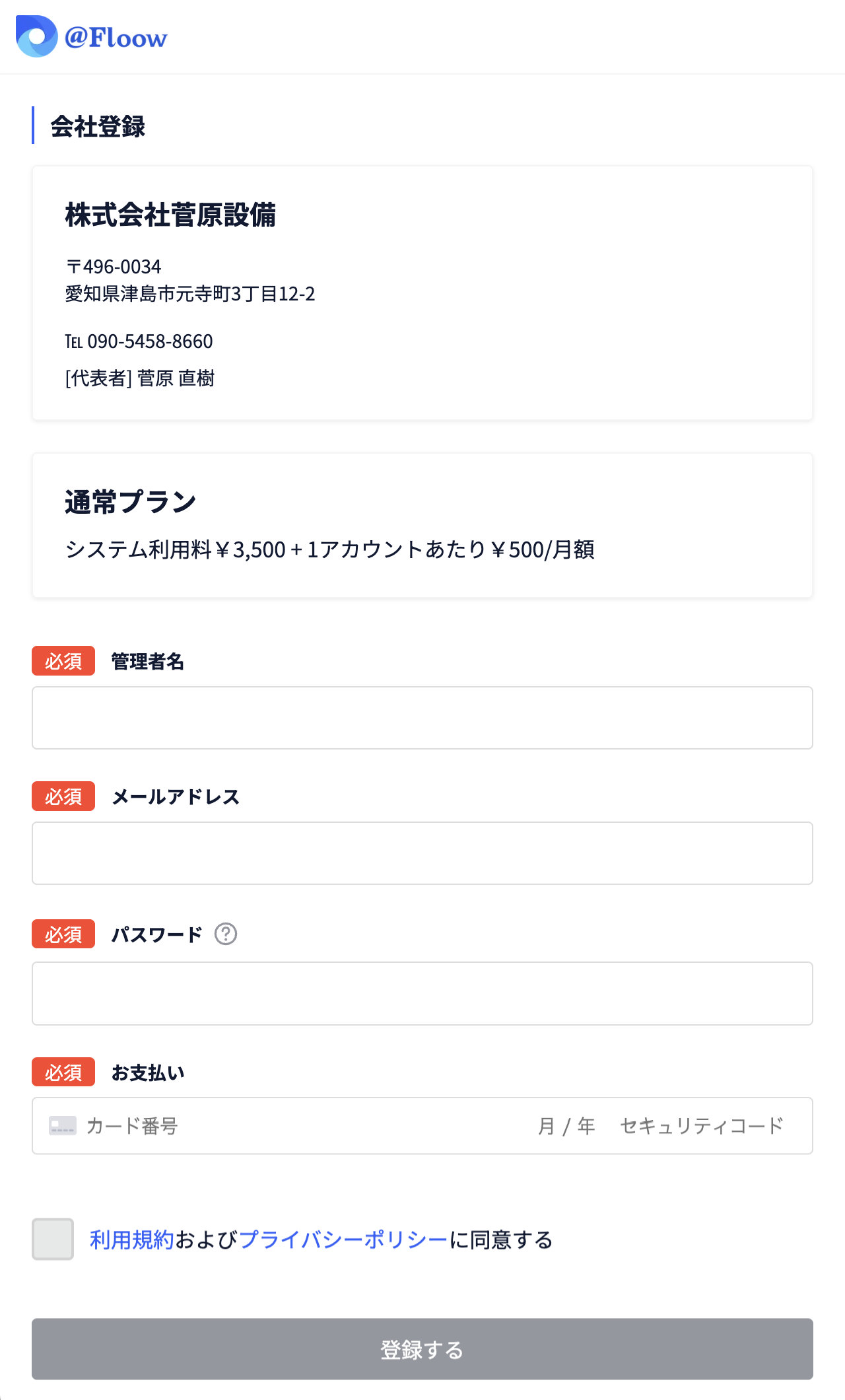Toggle the consent checkbox near the bottom
The width and height of the screenshot is (845, 1400).
click(x=53, y=1240)
